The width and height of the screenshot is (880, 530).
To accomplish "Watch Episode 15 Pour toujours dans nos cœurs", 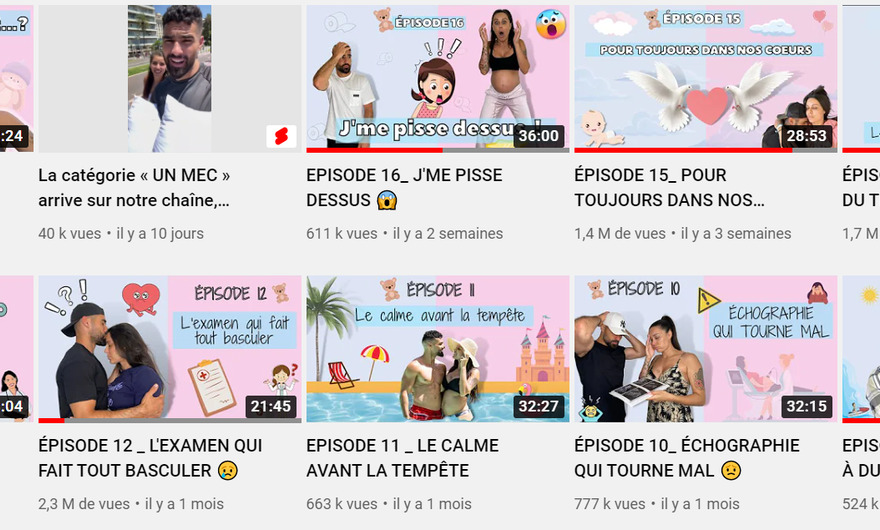I will (x=705, y=79).
